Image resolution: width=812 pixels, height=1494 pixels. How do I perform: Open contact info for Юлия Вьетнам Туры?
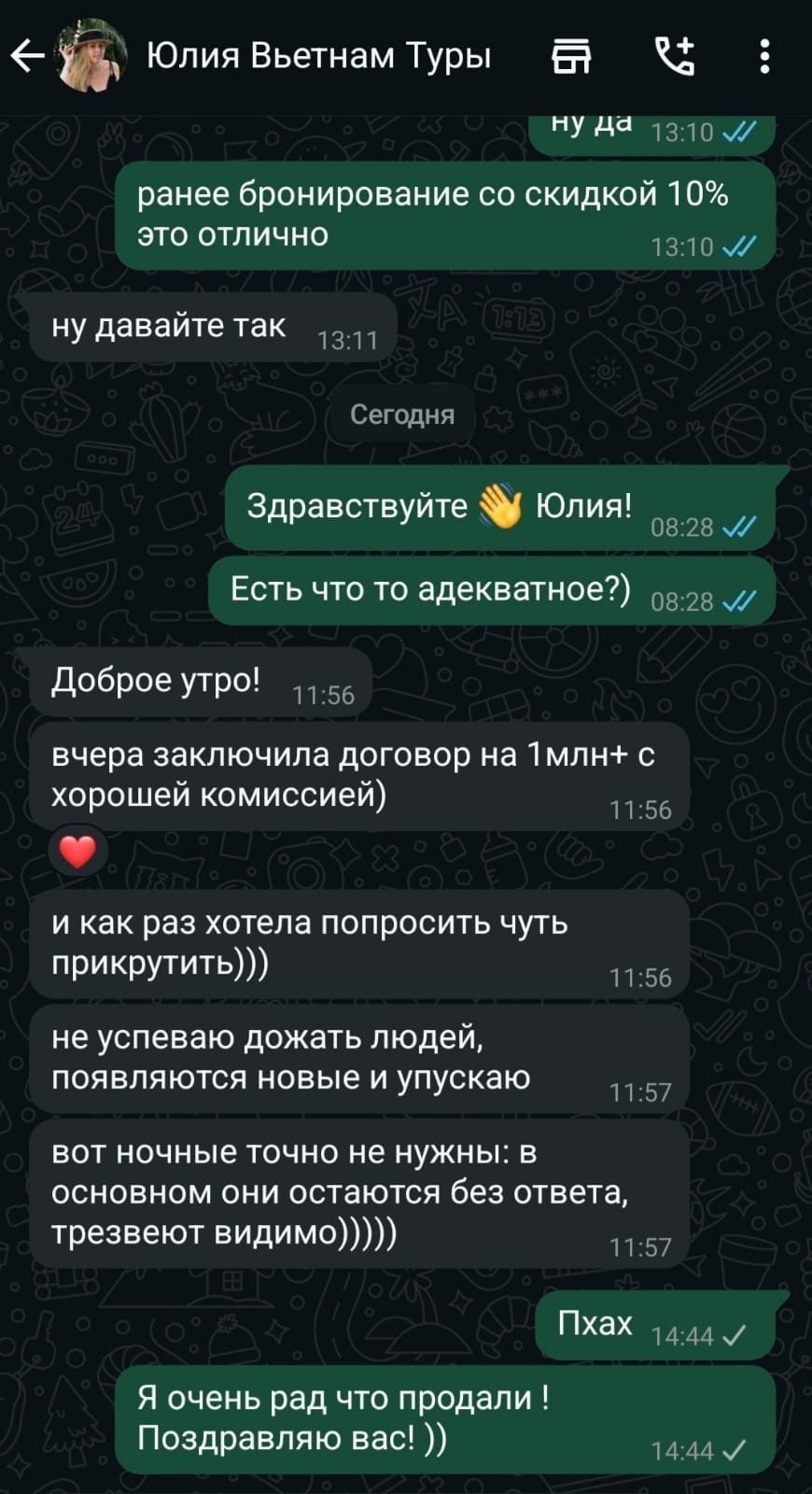click(x=318, y=57)
